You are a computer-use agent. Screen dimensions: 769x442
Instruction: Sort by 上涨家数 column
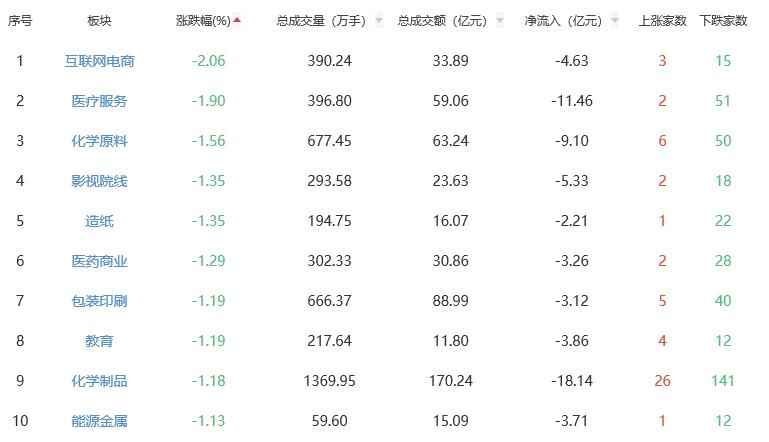click(x=662, y=21)
